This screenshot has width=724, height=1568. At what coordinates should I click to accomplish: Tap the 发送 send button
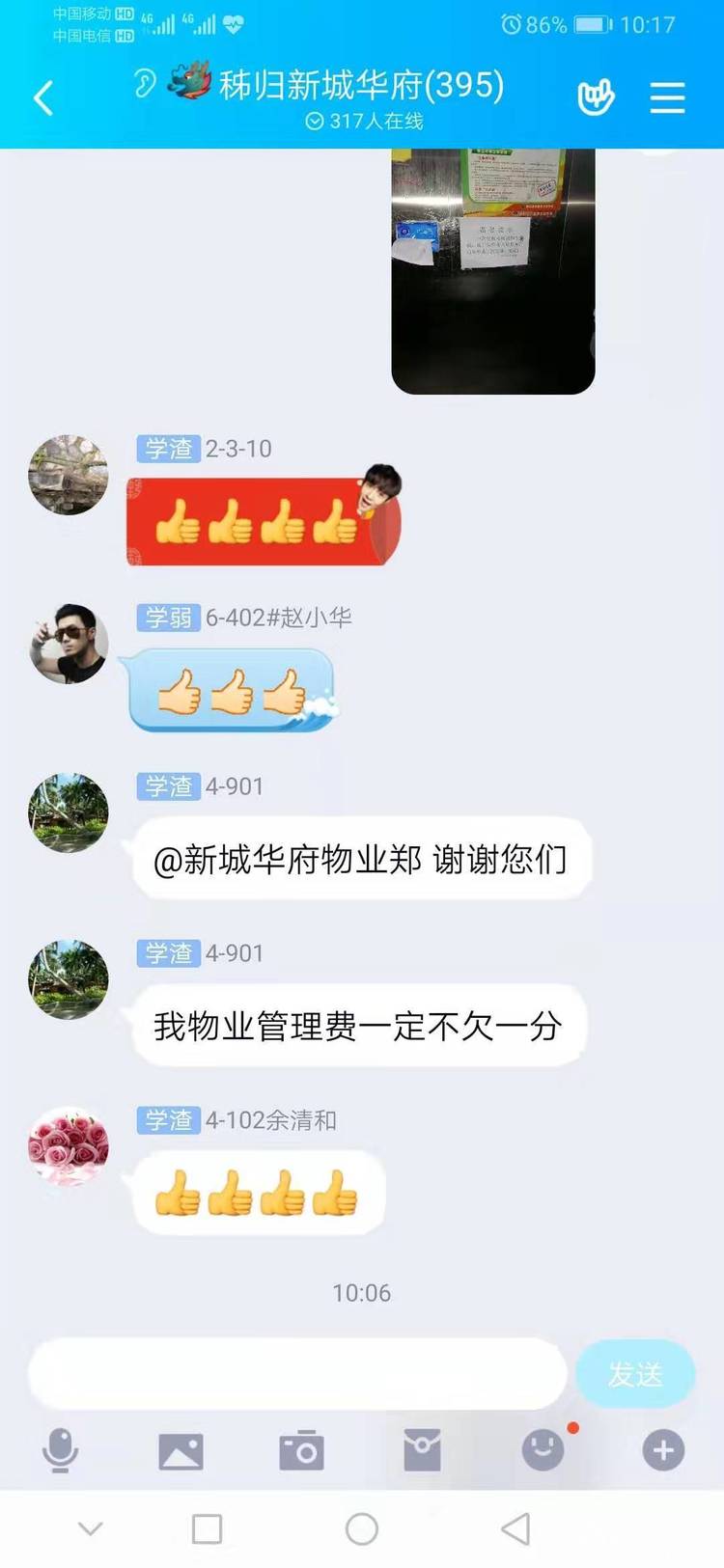pos(635,1373)
